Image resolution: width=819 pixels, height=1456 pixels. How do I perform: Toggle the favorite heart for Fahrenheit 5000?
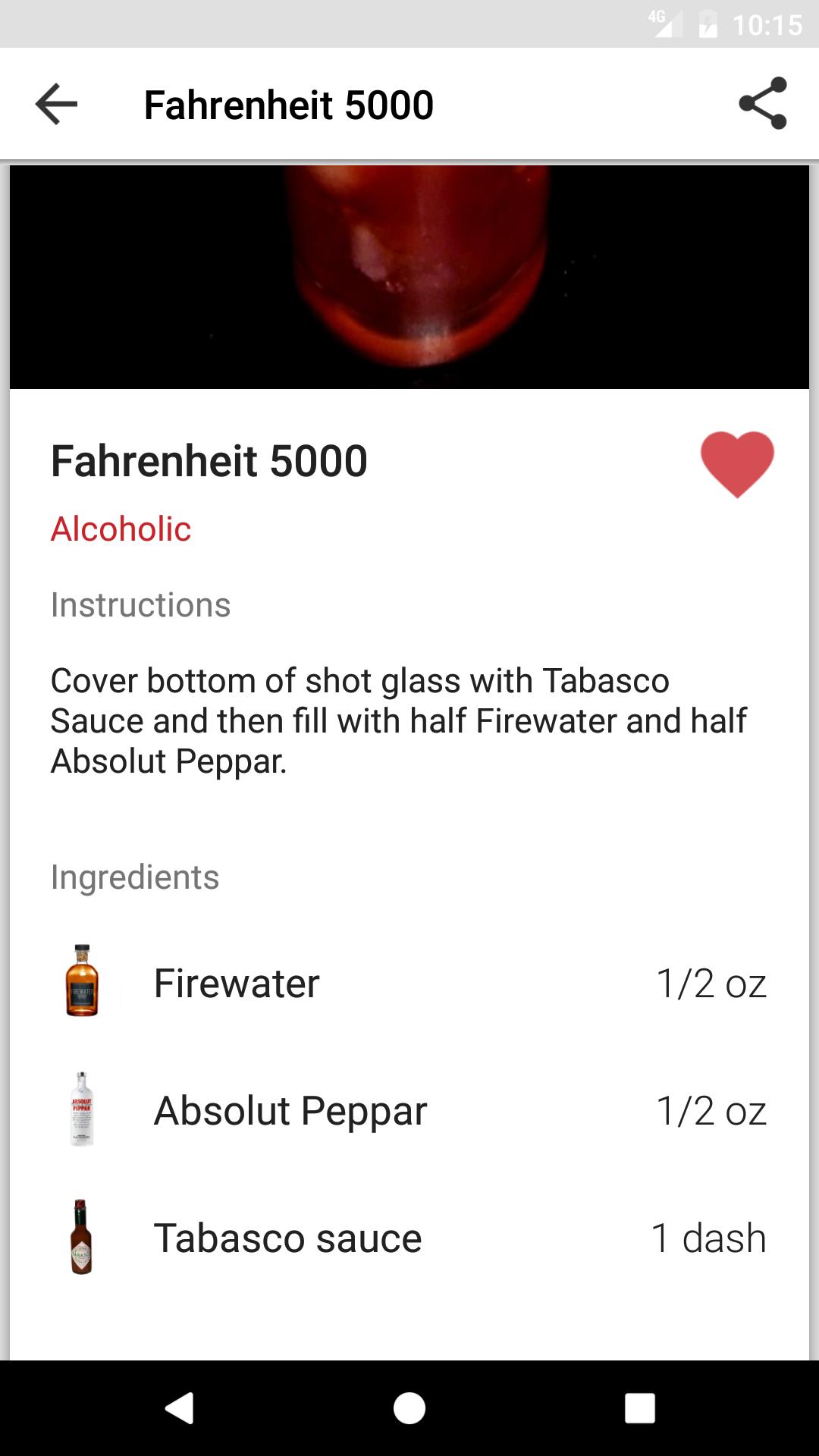click(x=736, y=463)
